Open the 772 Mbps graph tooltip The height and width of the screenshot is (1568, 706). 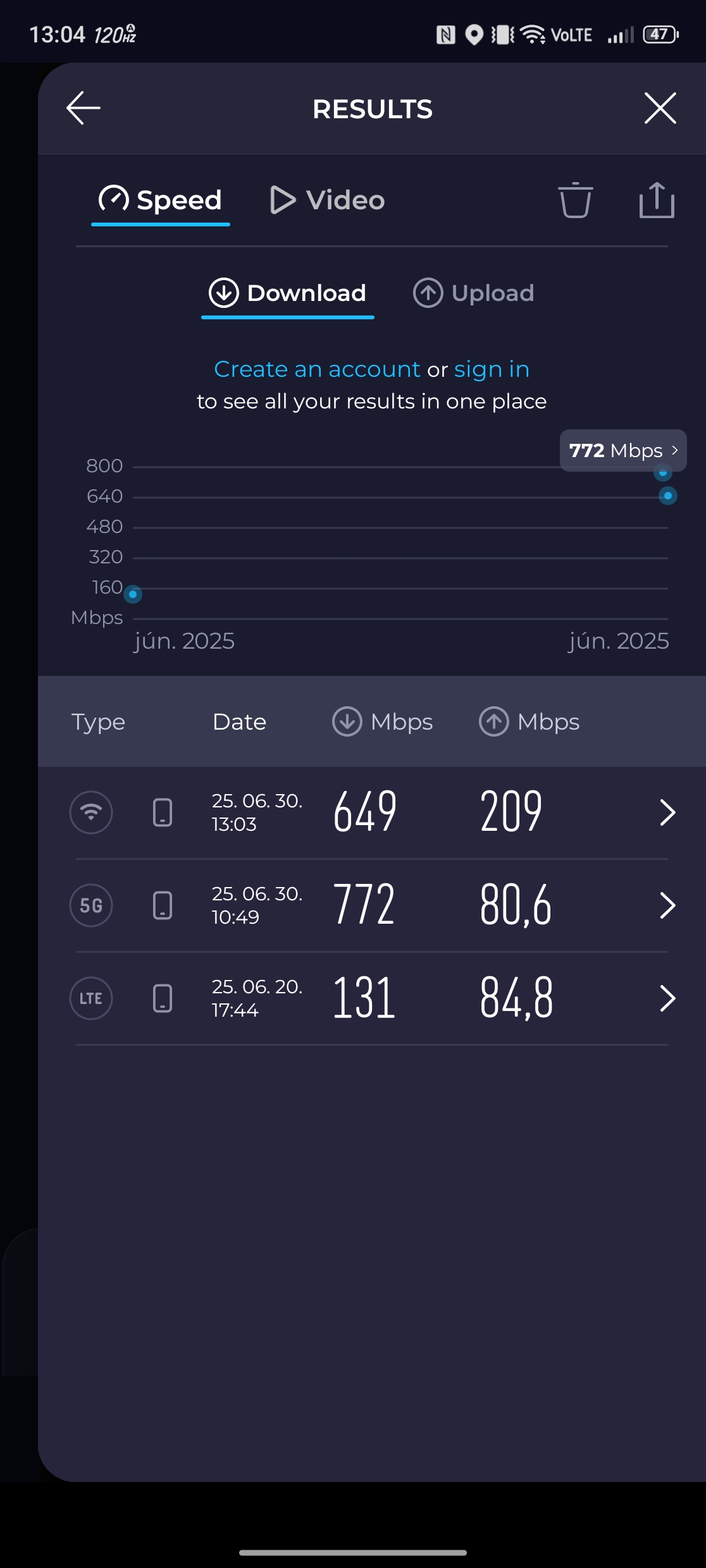(623, 450)
